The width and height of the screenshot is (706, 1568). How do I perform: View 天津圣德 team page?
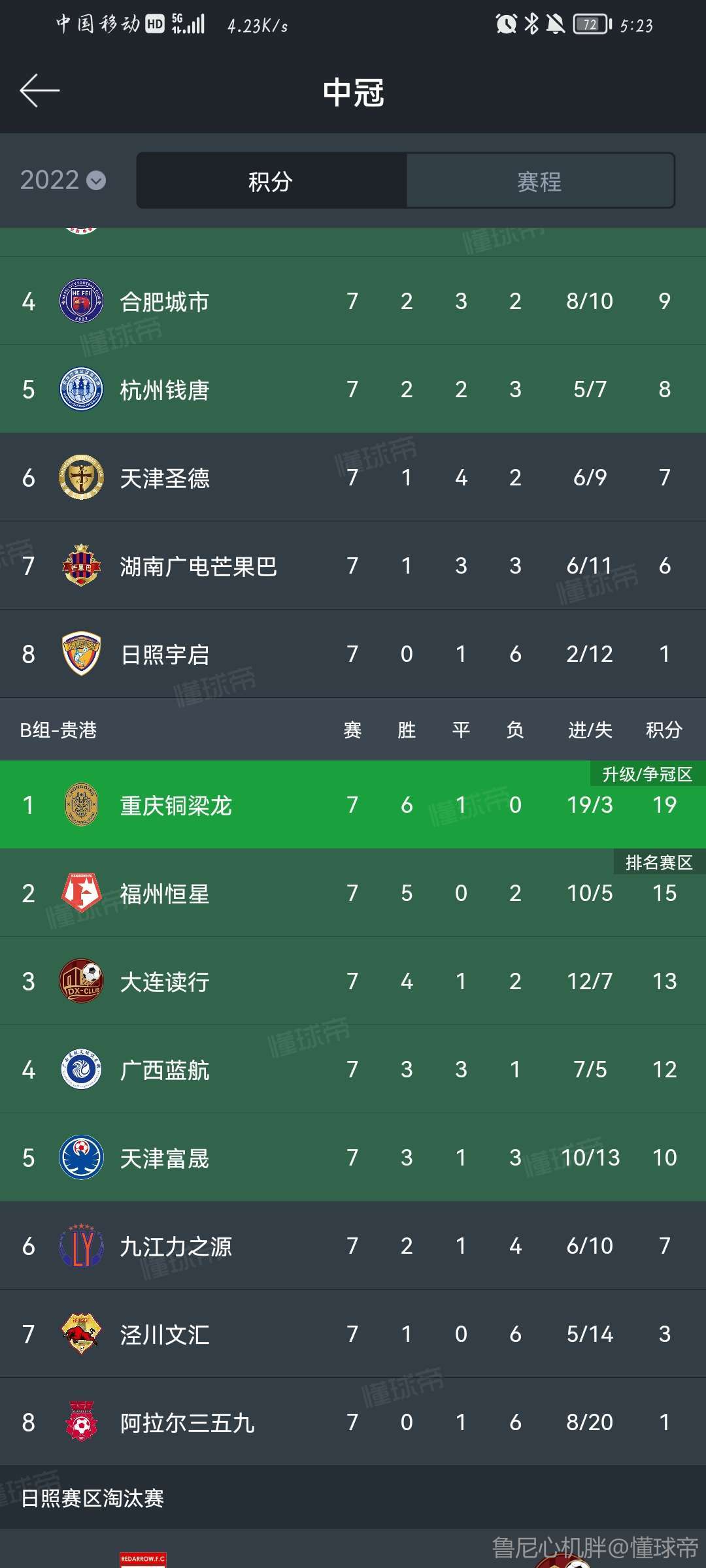point(165,478)
